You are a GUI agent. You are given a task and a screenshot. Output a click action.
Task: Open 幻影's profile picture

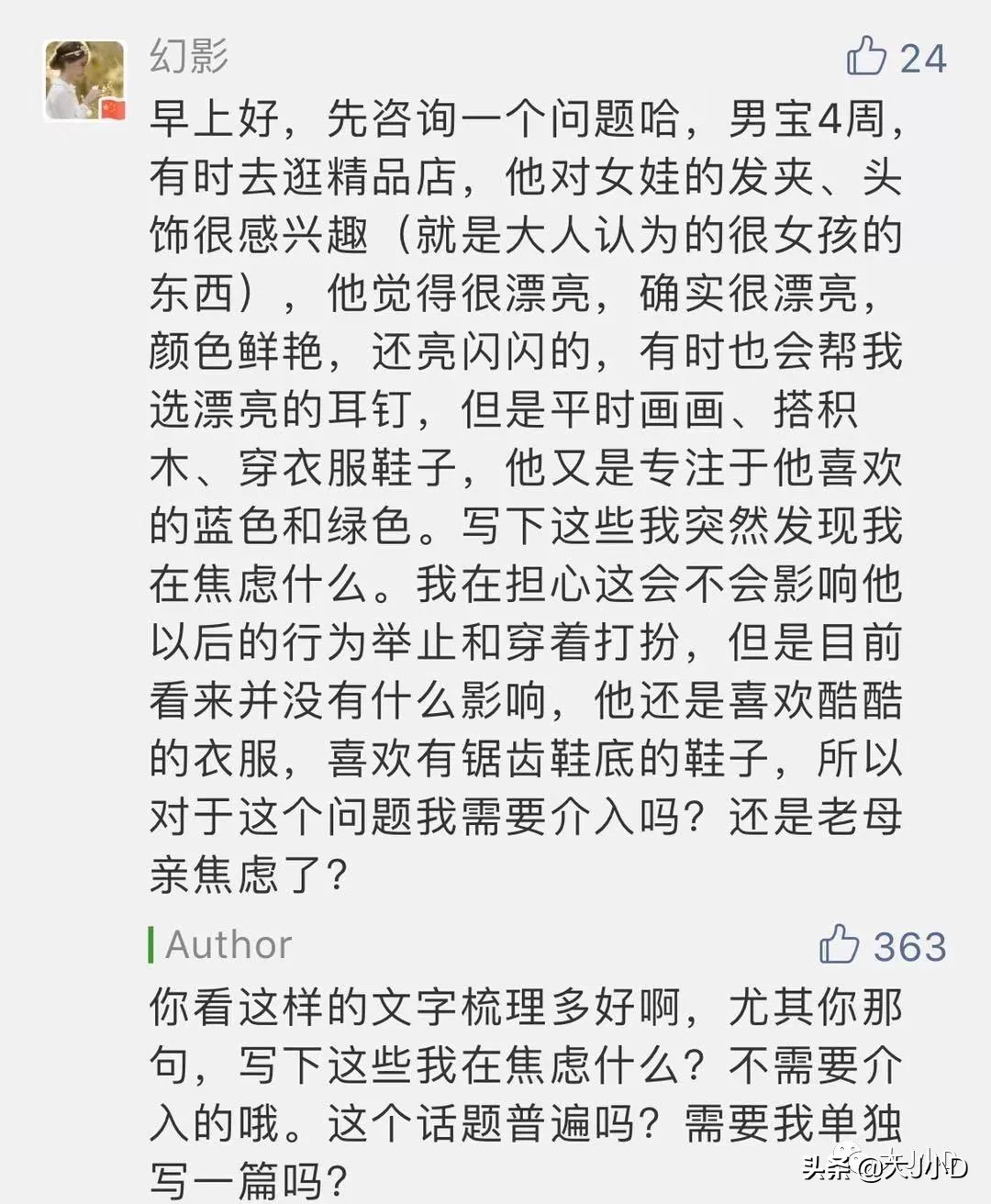tap(84, 78)
